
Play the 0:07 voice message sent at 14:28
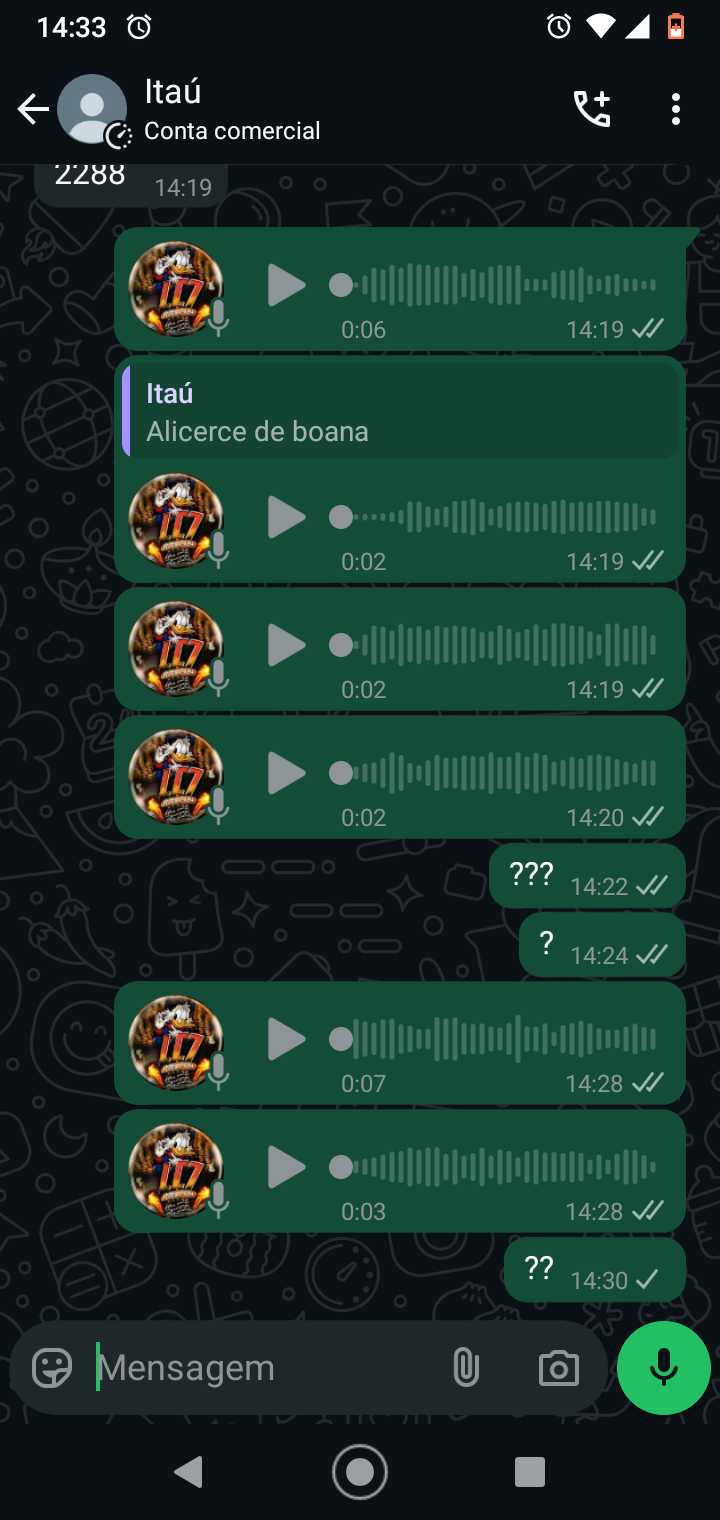point(287,1039)
